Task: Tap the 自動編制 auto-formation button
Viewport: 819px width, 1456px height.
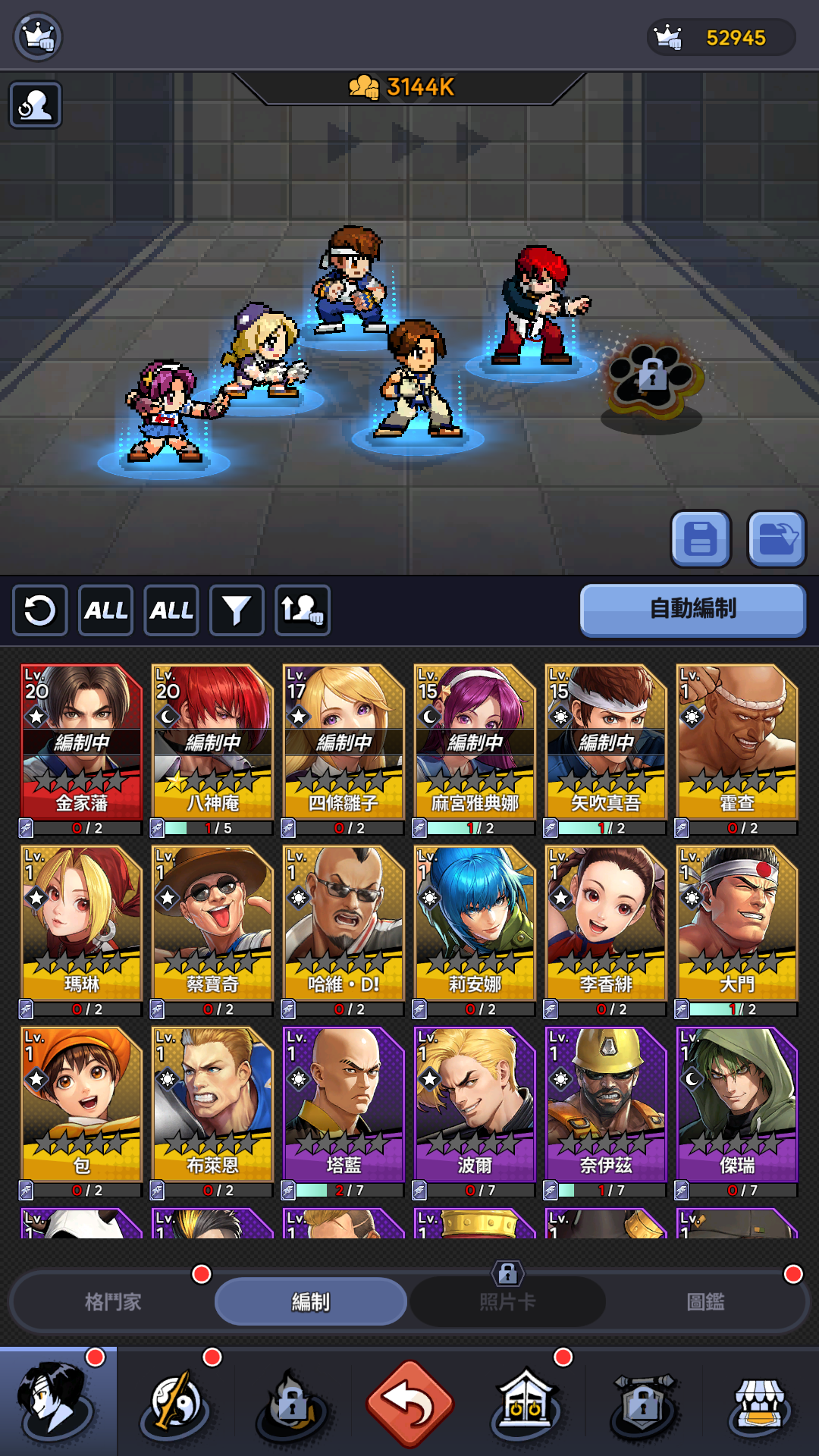Action: pyautogui.click(x=692, y=610)
